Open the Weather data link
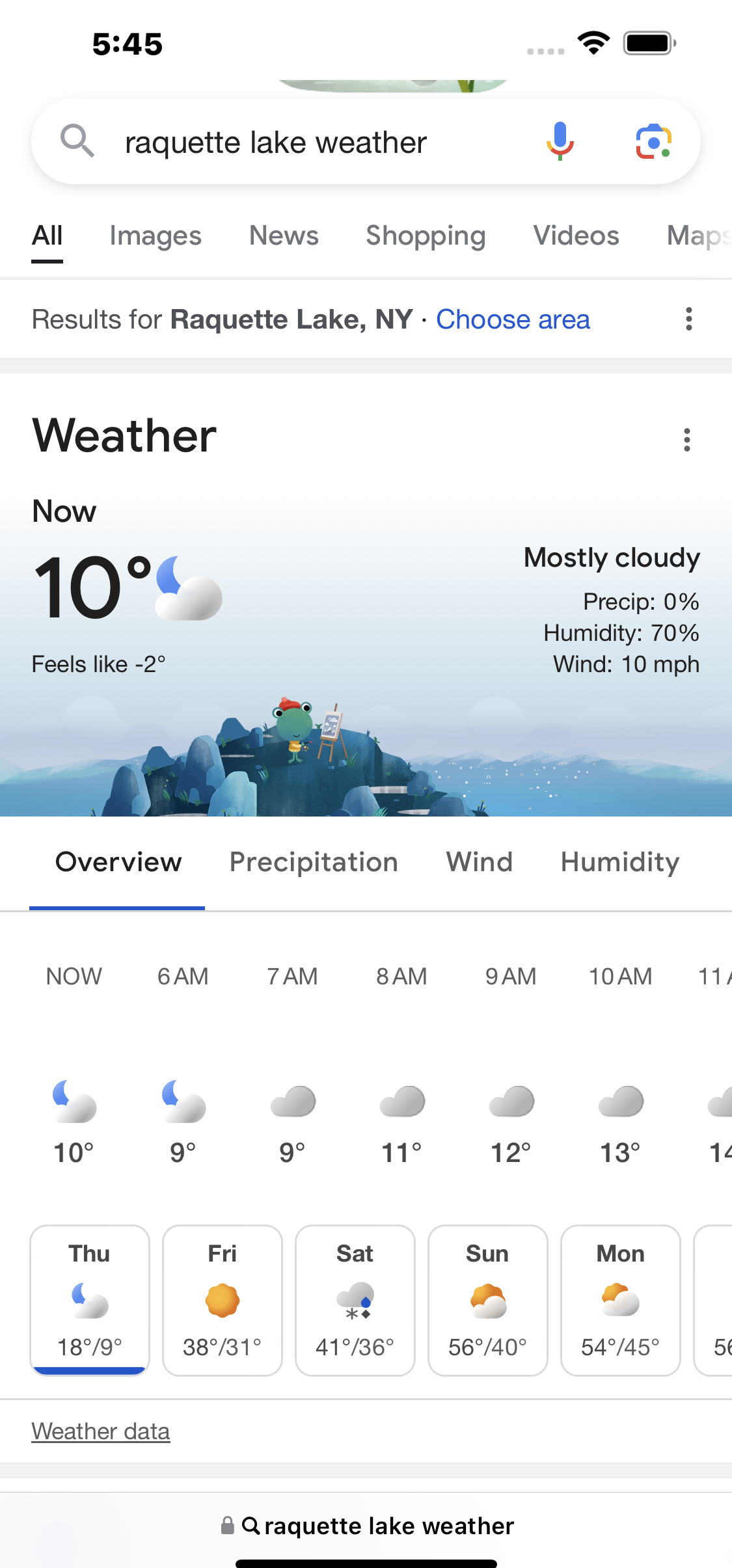The width and height of the screenshot is (732, 1568). pos(101,1431)
